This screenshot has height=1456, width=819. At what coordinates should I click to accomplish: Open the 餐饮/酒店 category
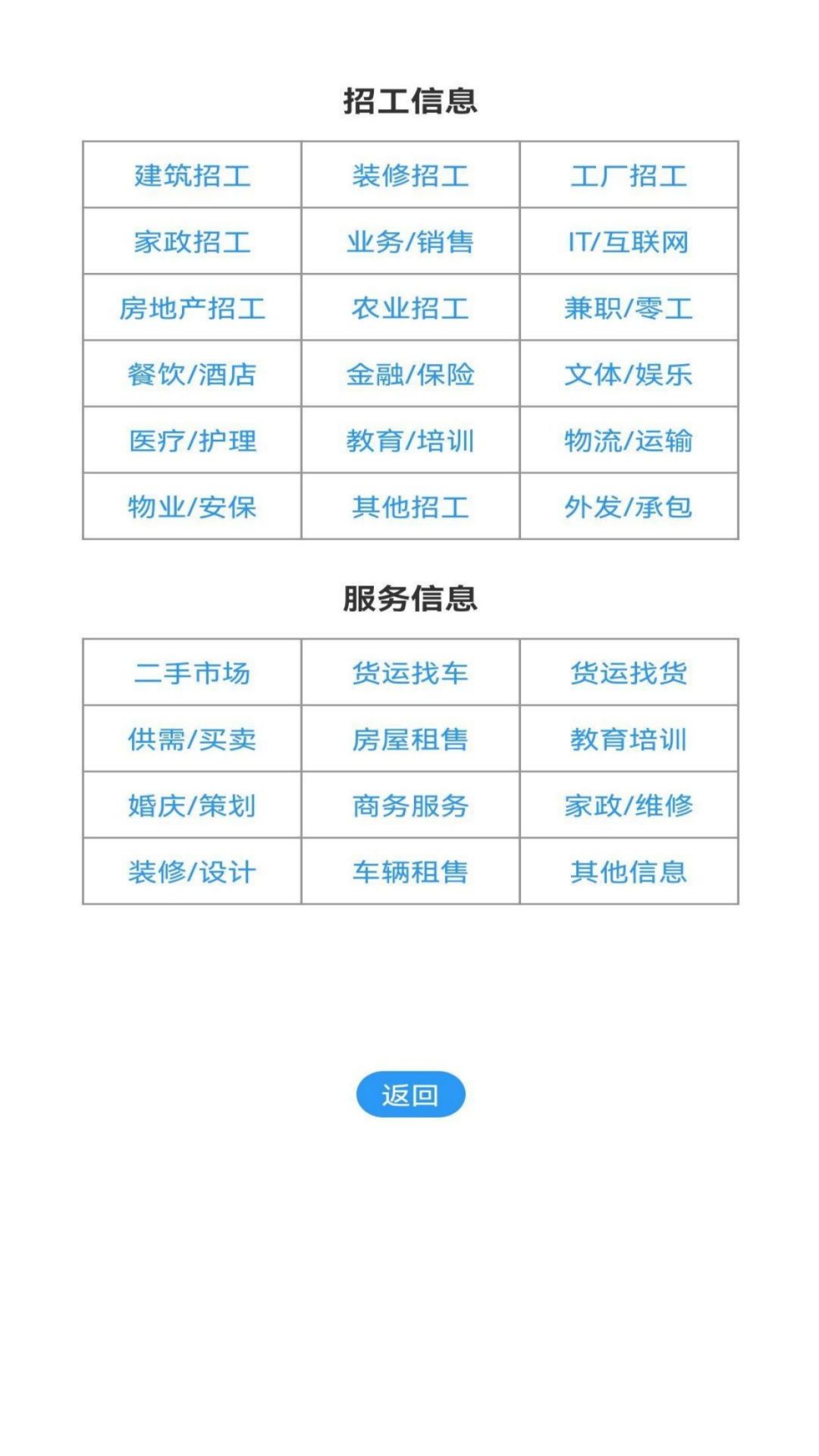(192, 374)
